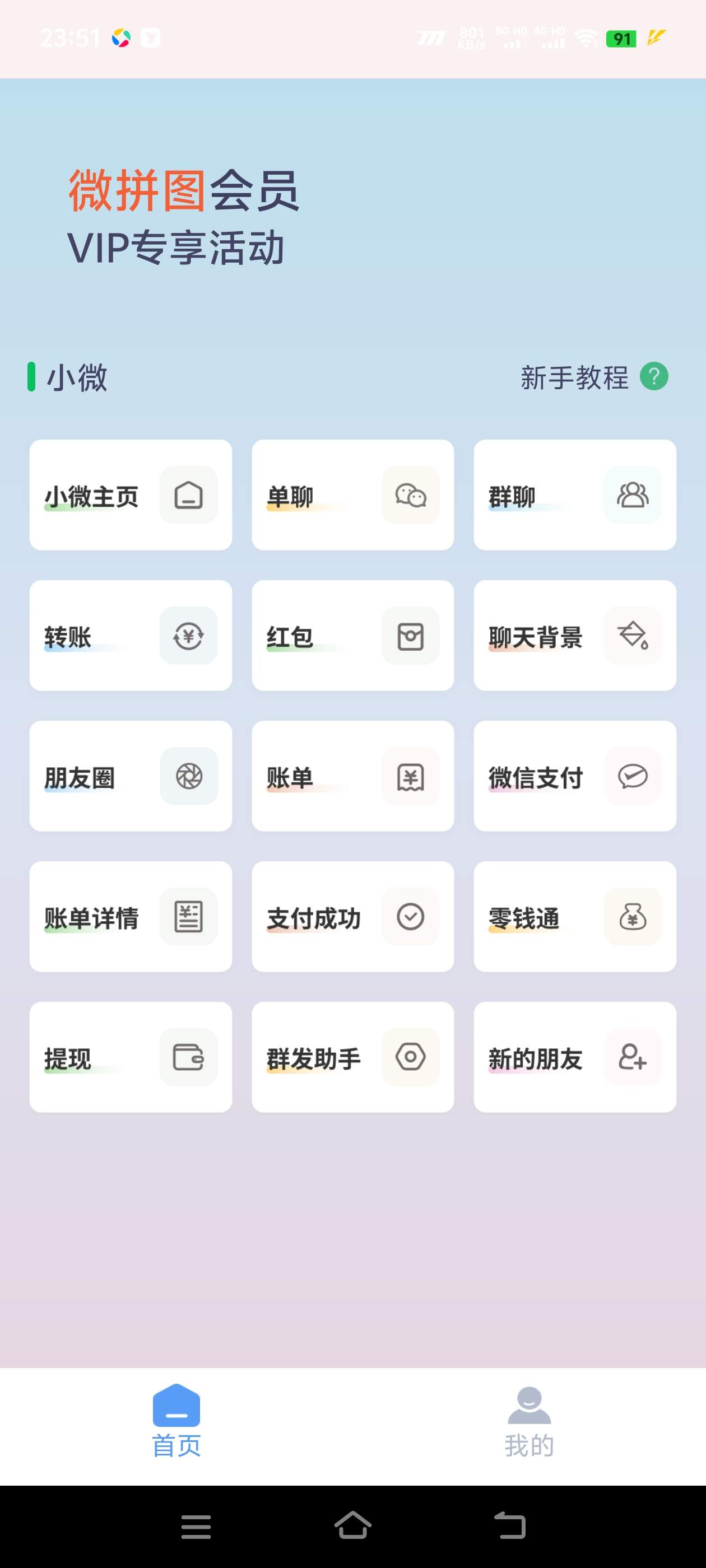
Task: Select the 聊天背景 chat background icon
Action: pyautogui.click(x=634, y=636)
